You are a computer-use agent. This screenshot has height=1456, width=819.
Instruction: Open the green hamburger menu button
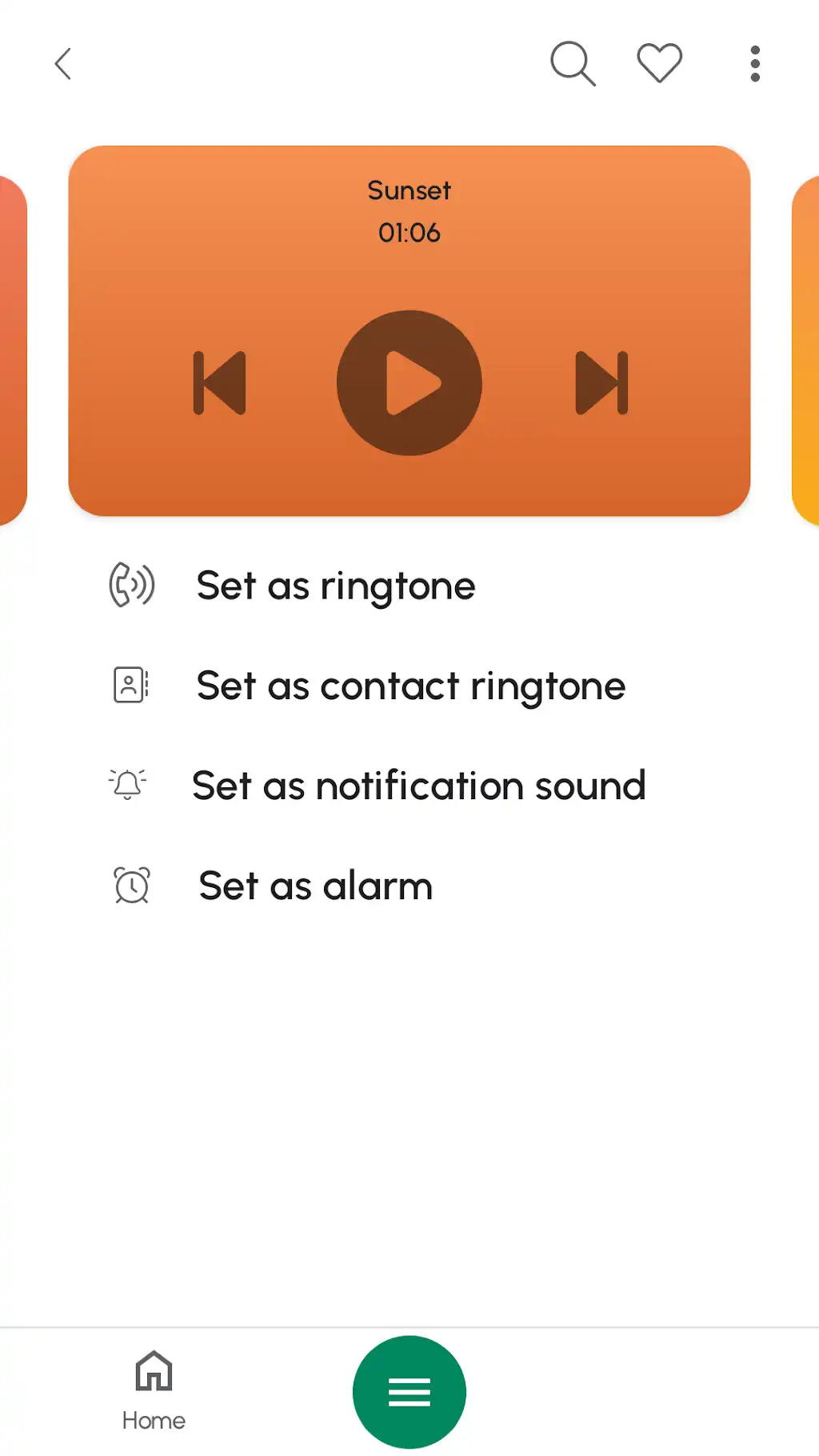coord(409,1392)
